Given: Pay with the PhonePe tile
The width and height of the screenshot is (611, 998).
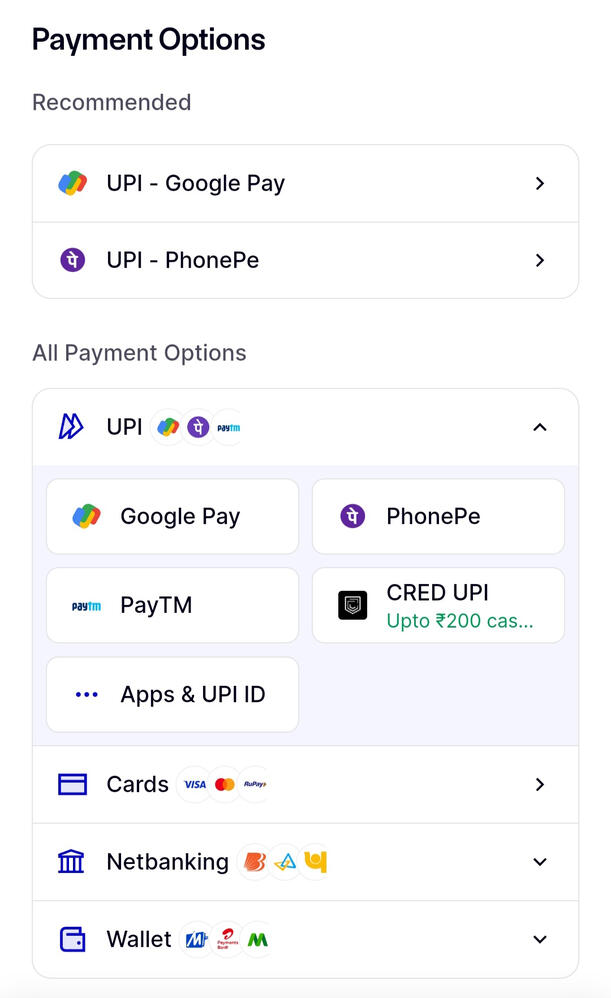Looking at the screenshot, I should click(x=438, y=517).
